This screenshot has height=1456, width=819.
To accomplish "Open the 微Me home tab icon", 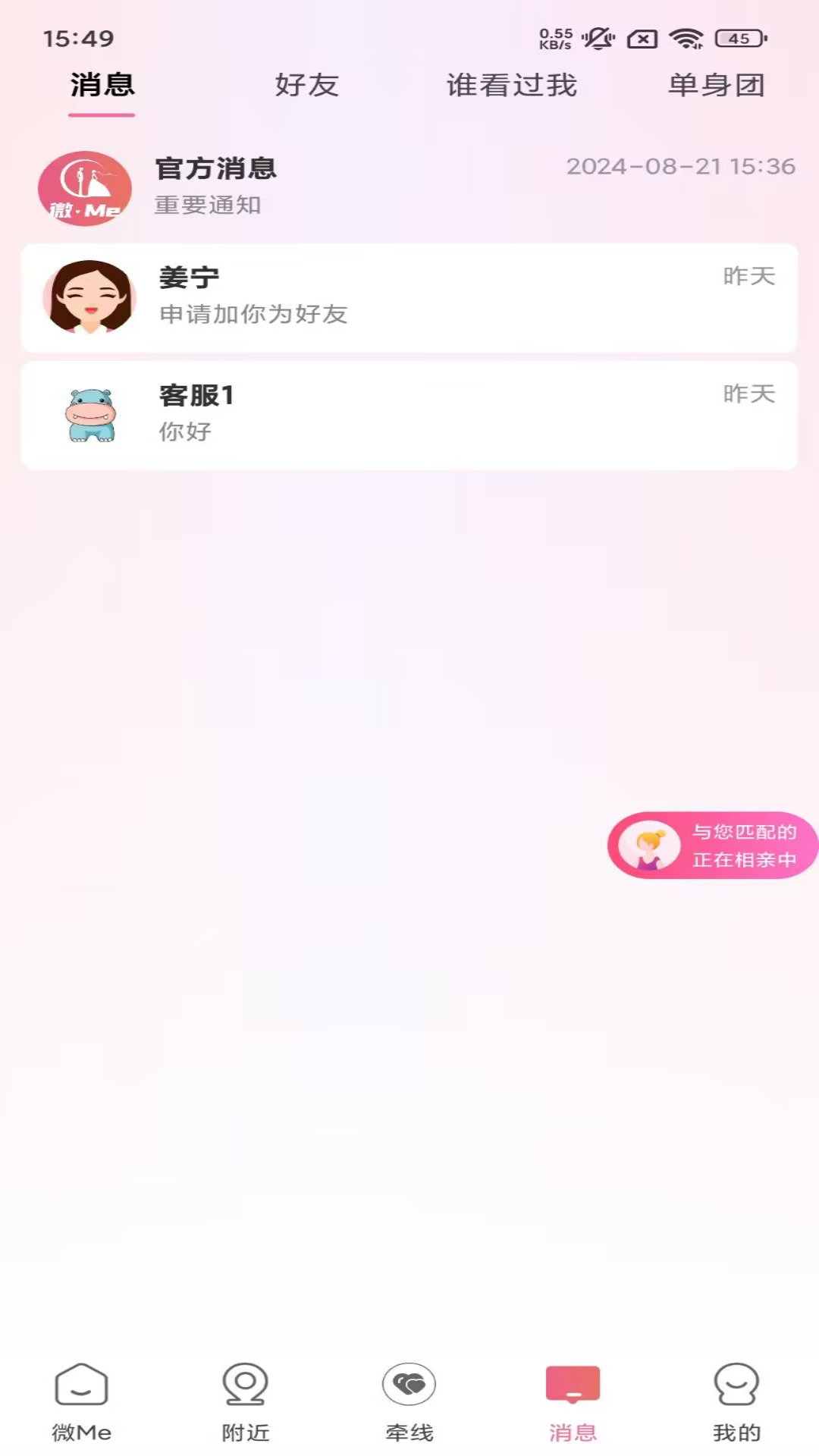I will pyautogui.click(x=81, y=1395).
